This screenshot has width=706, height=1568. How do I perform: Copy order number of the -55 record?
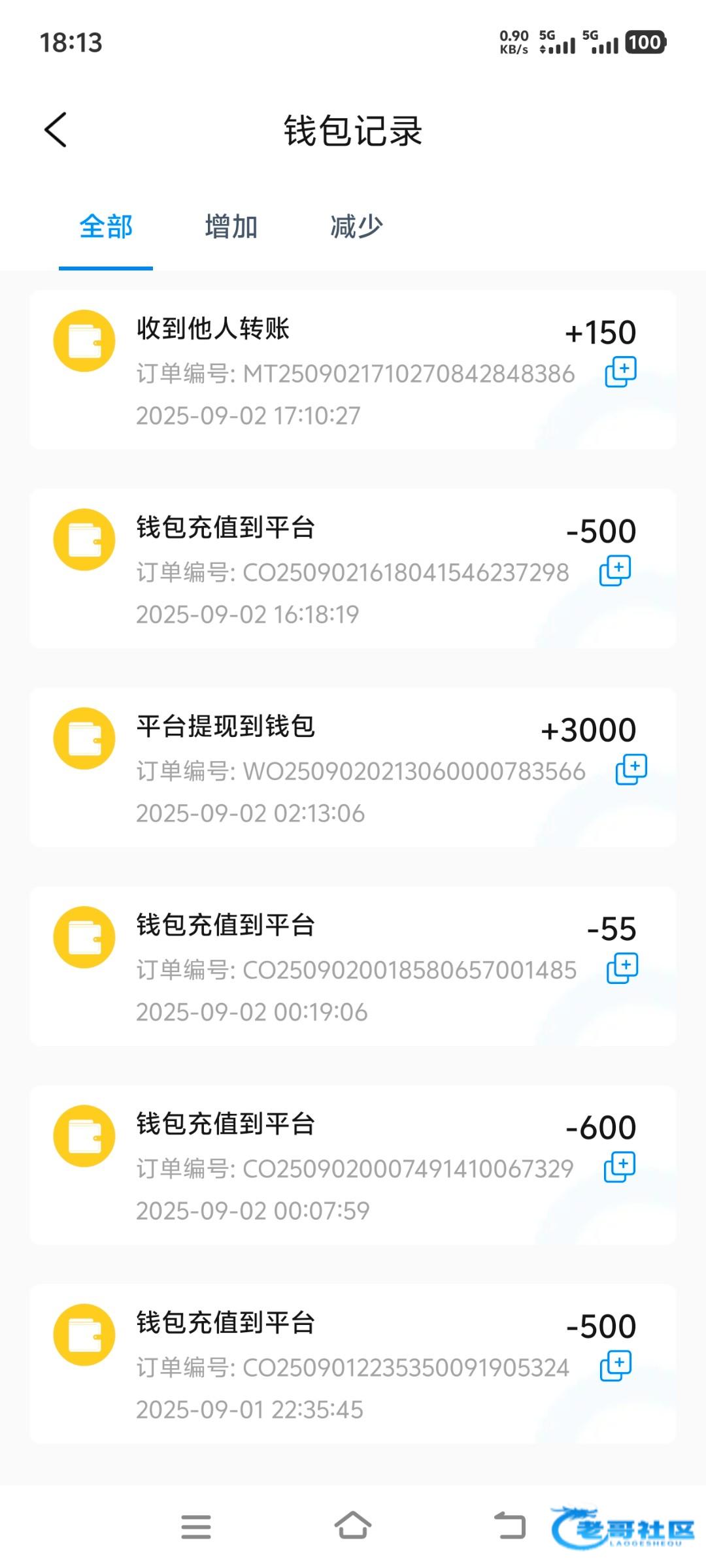click(622, 968)
